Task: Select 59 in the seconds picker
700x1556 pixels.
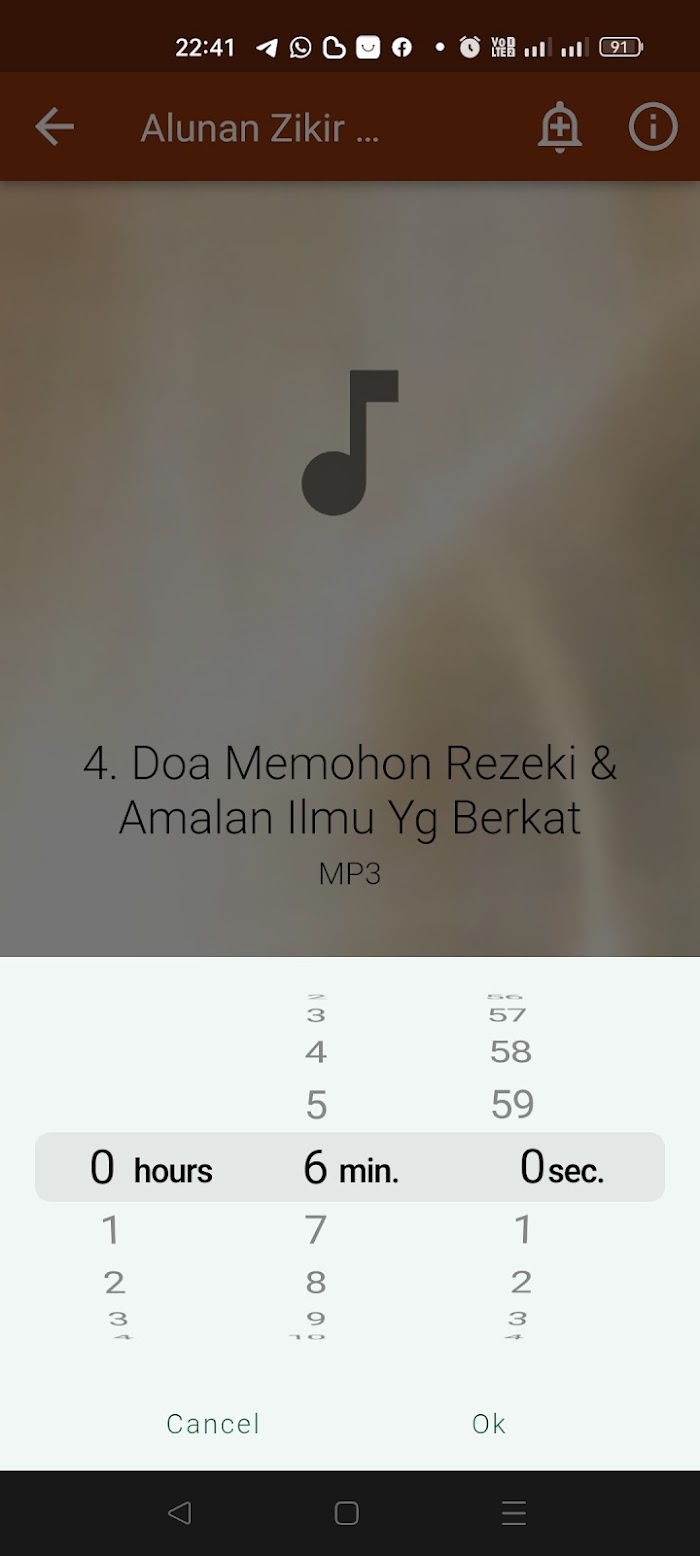Action: (512, 1105)
